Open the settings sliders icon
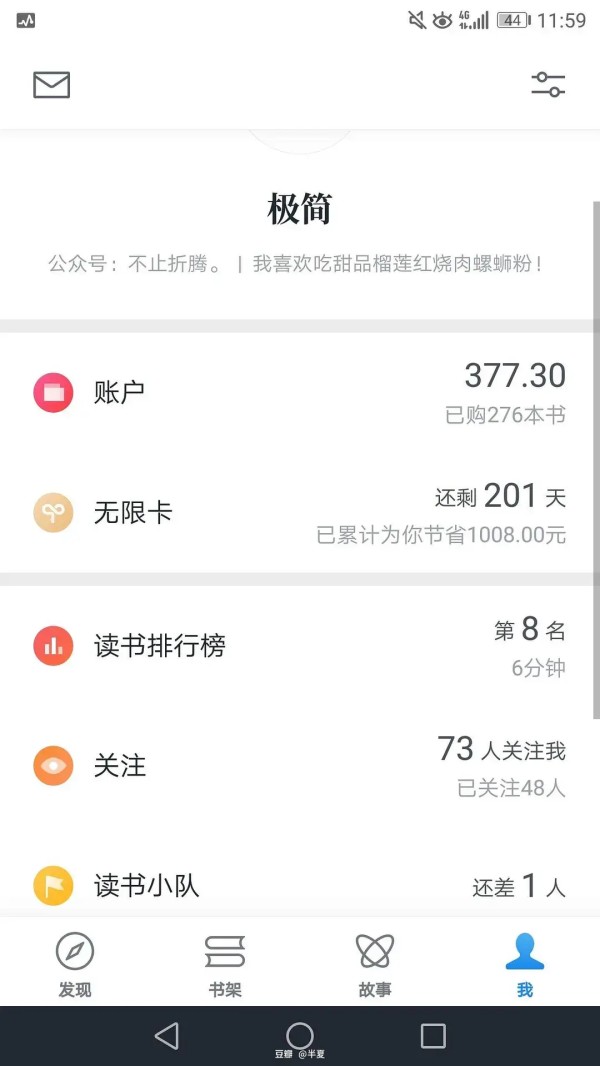The image size is (600, 1066). [x=548, y=85]
